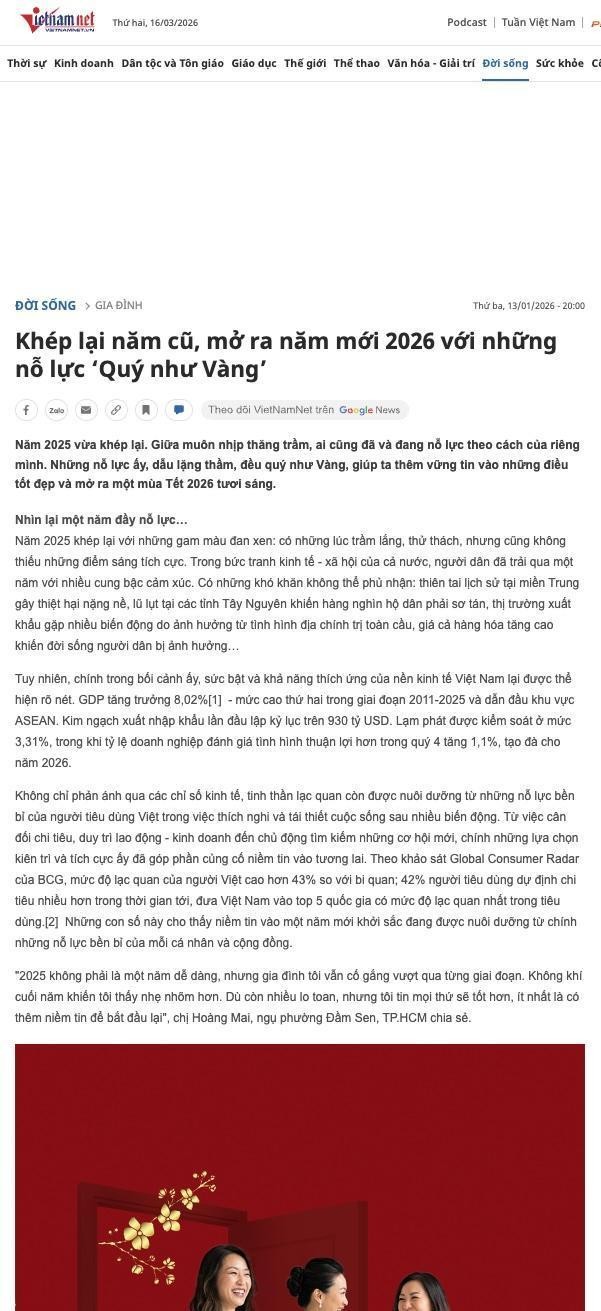The height and width of the screenshot is (1311, 601).
Task: Open Dân tộc và Tôn giáo tab
Action: coord(172,63)
